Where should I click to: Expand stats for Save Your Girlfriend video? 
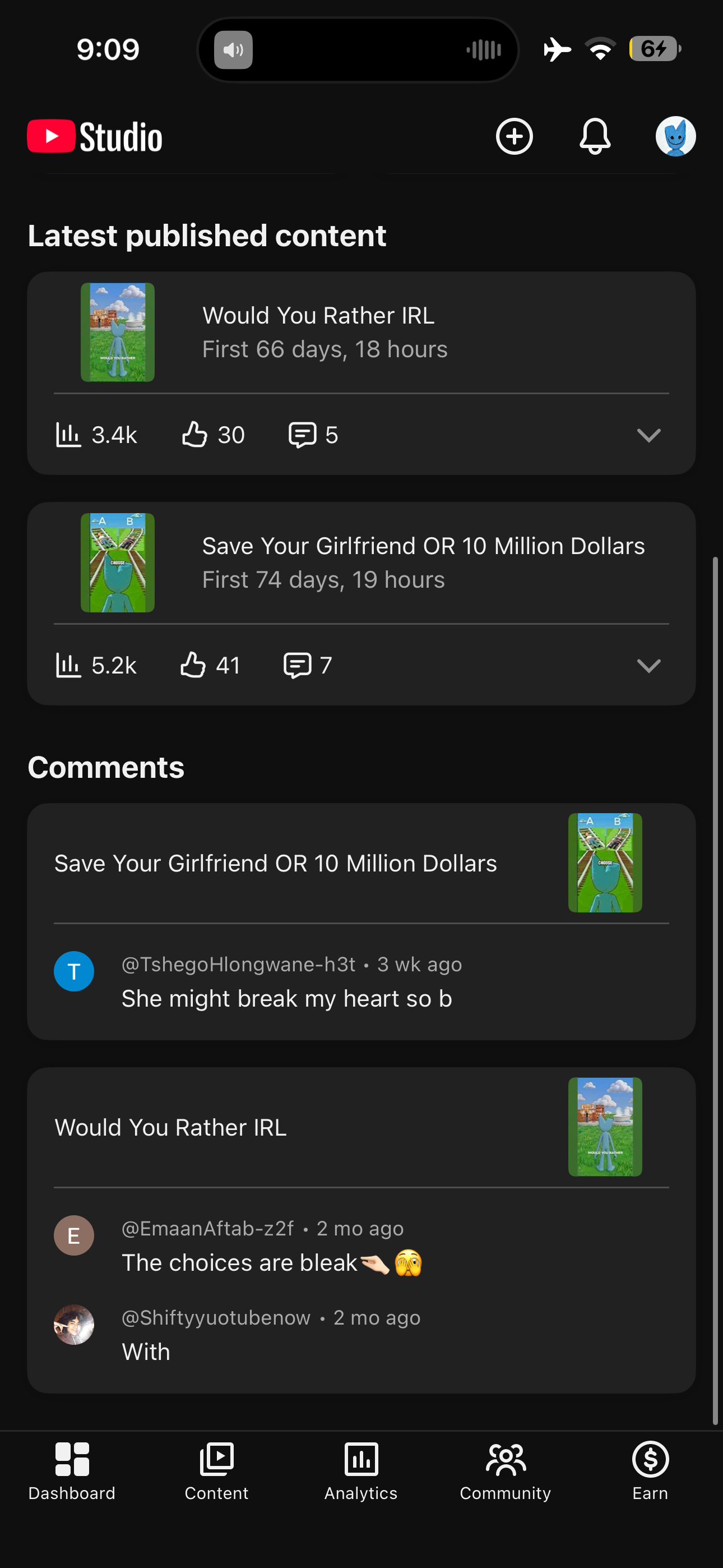649,665
